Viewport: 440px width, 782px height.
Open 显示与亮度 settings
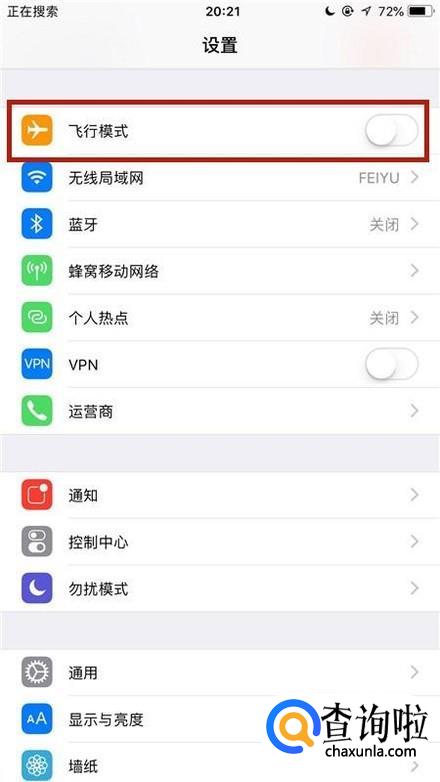pos(220,719)
